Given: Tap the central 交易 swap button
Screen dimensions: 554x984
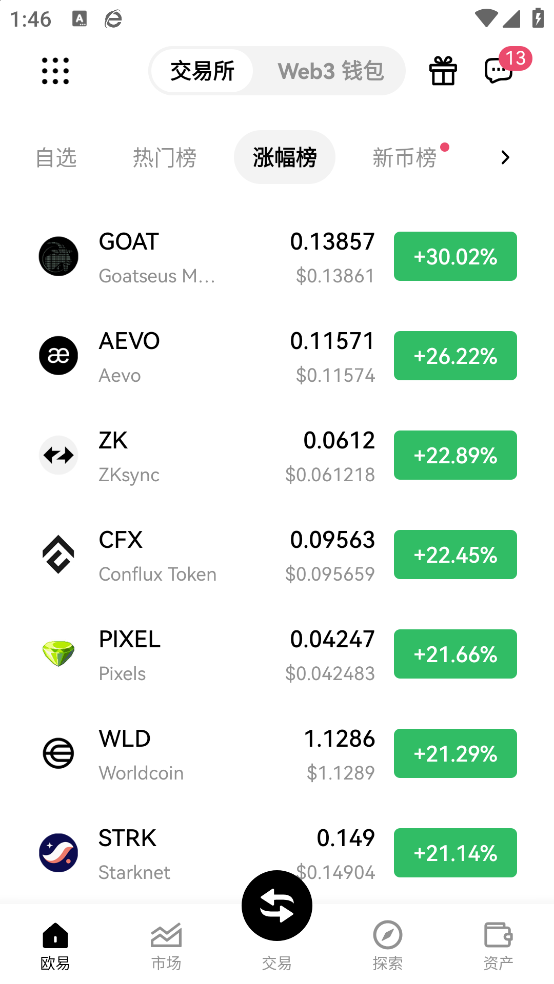Looking at the screenshot, I should [x=277, y=906].
